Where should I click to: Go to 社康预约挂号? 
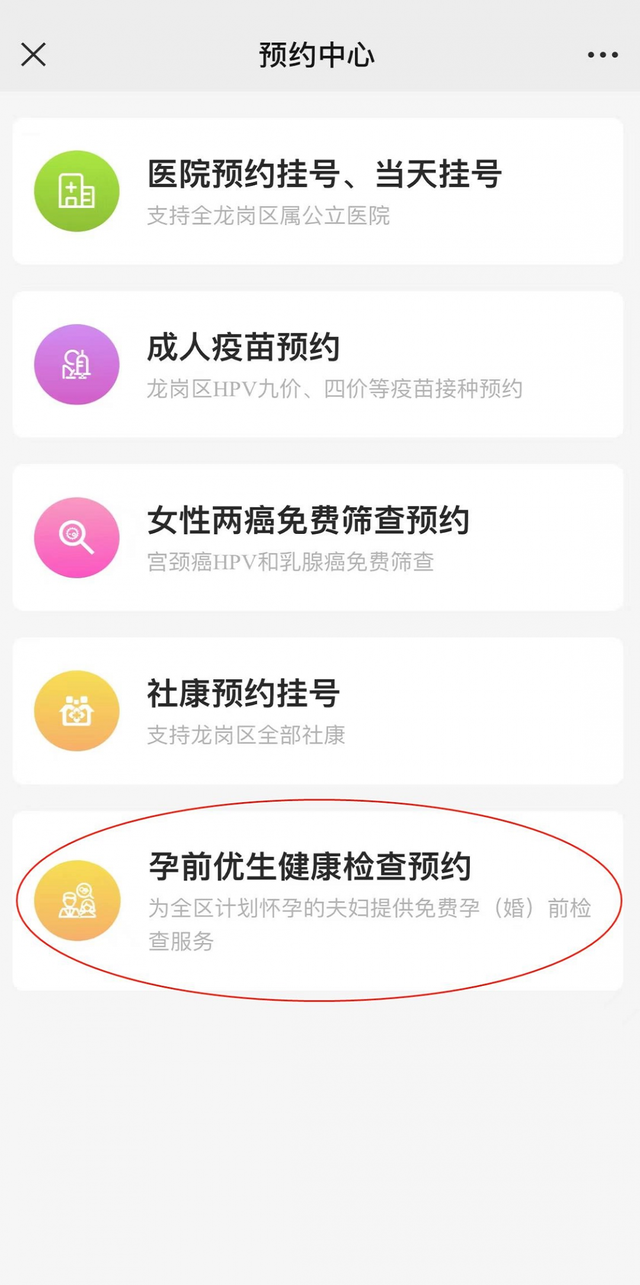coord(318,710)
